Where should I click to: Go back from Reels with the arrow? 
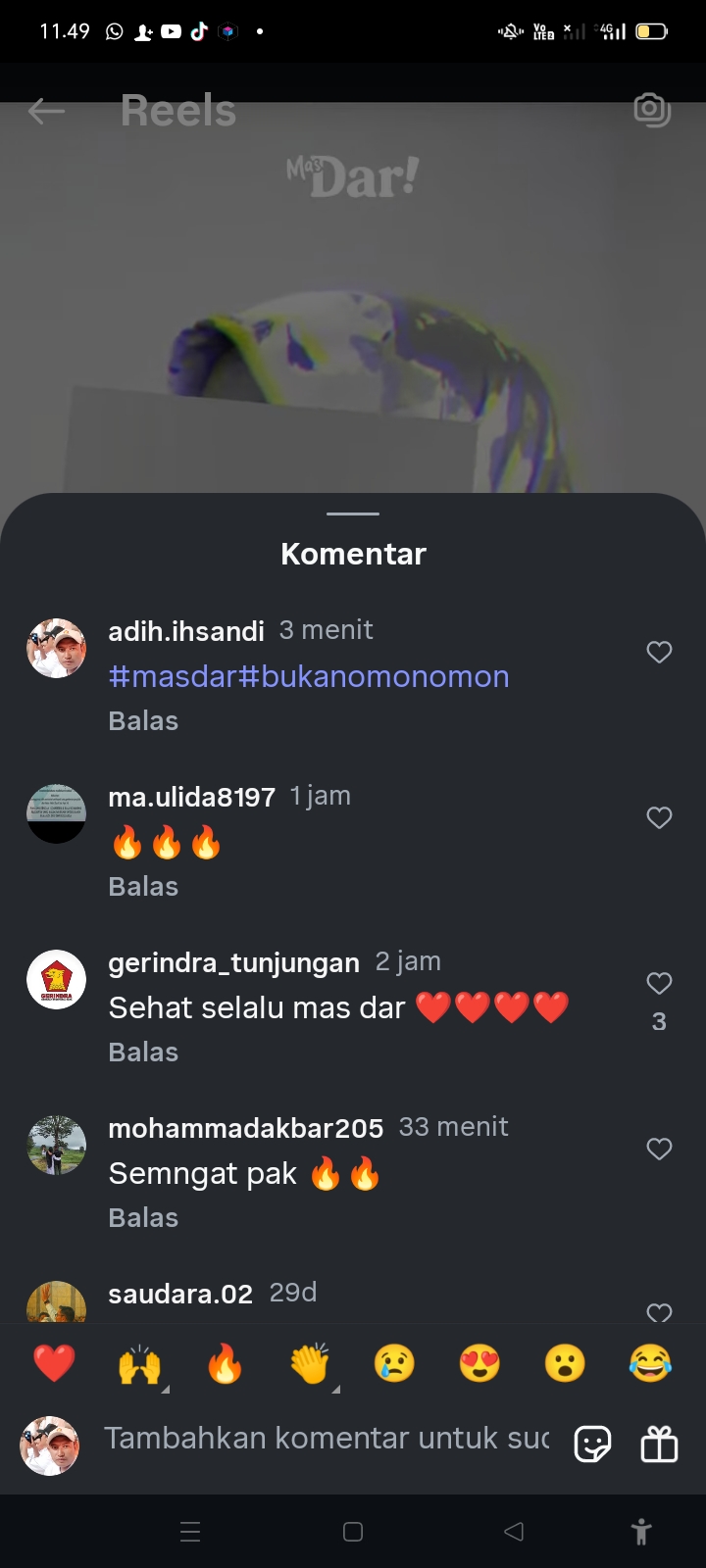tap(46, 112)
